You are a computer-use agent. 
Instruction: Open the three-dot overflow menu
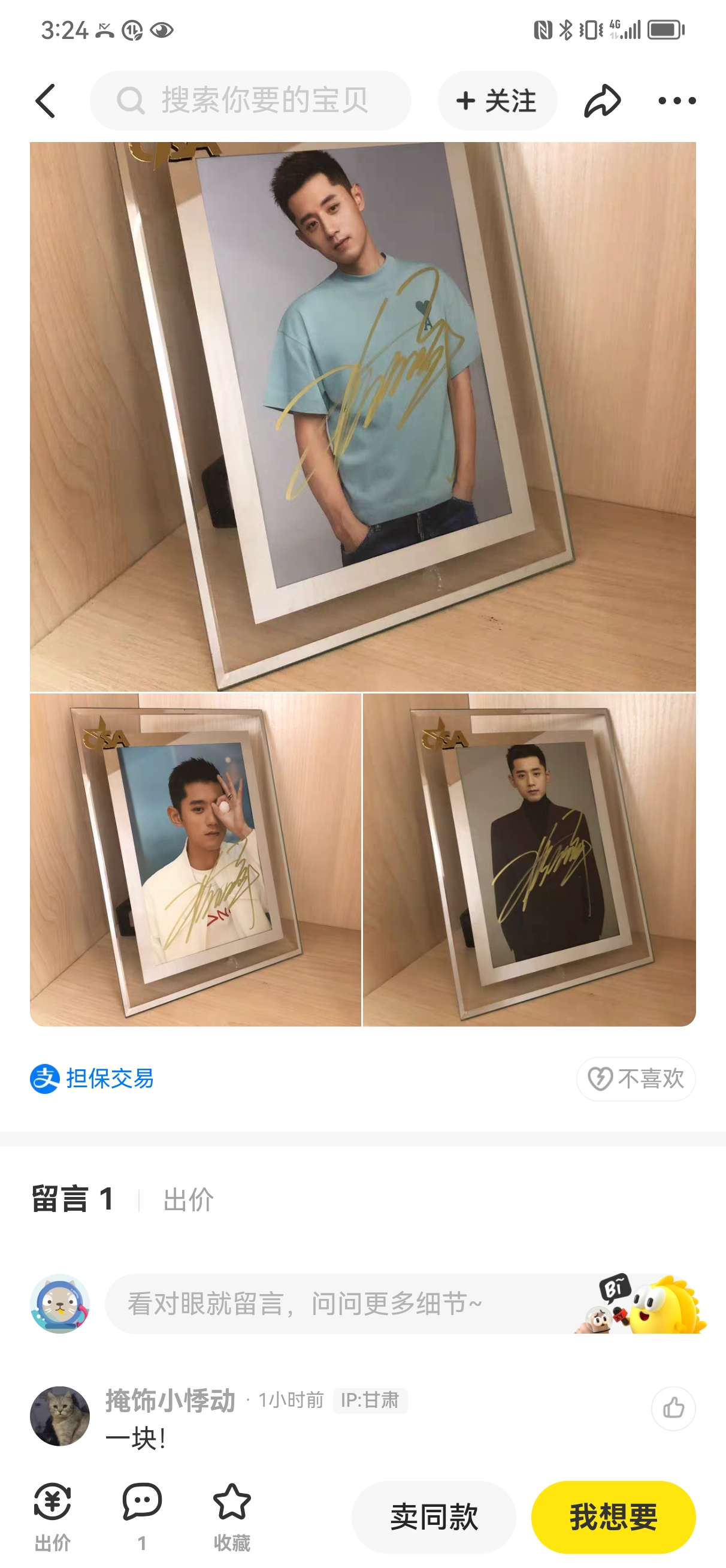click(x=677, y=101)
